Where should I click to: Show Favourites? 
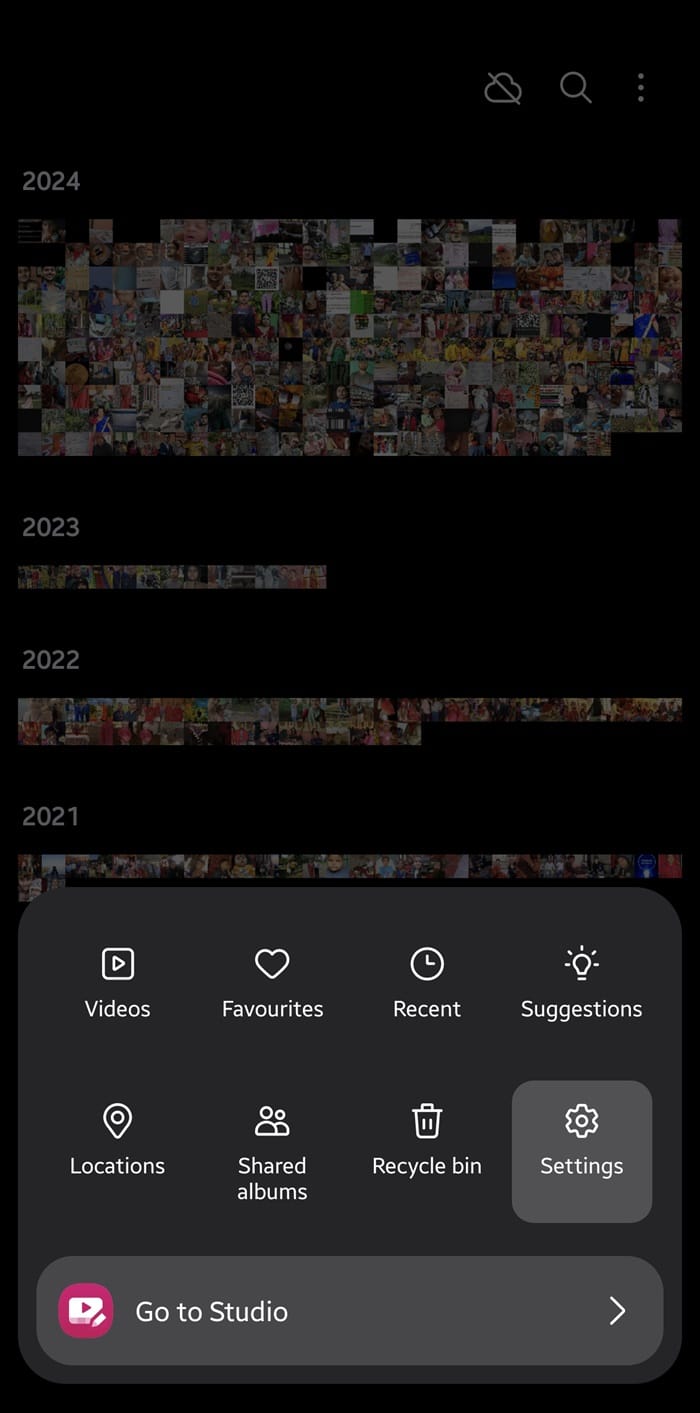tap(272, 984)
